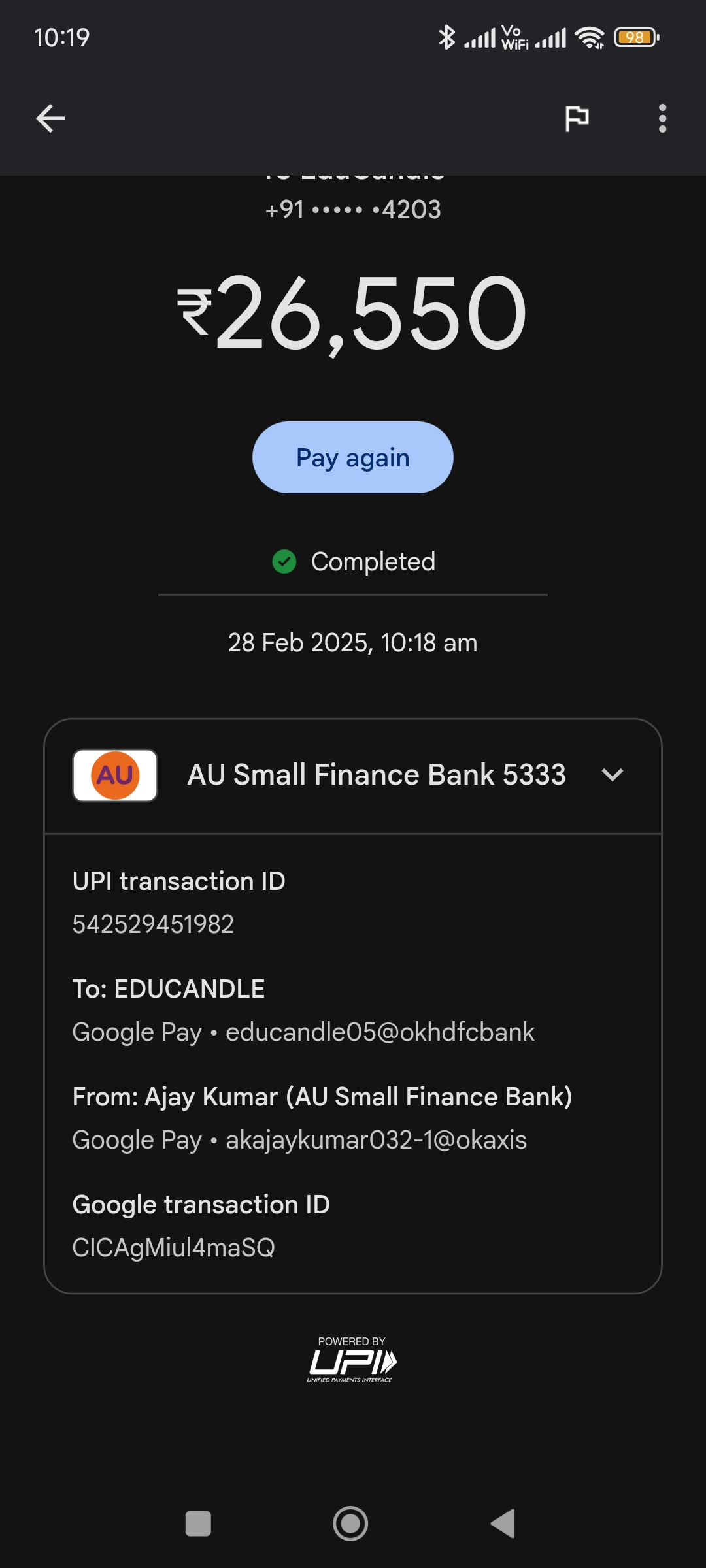Tap the Pay again button
706x1568 pixels.
(352, 457)
